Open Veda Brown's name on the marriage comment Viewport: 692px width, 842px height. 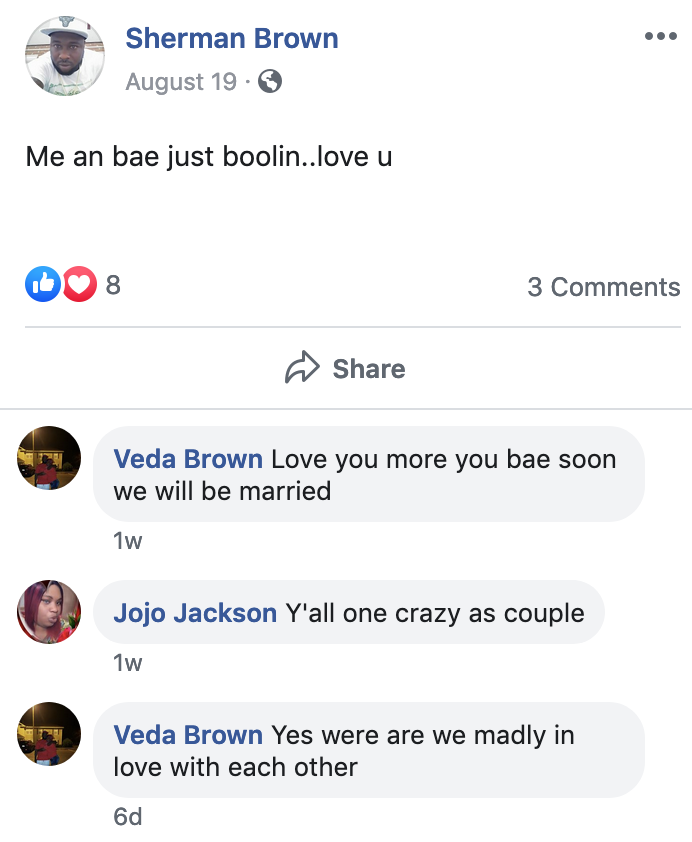pos(188,459)
